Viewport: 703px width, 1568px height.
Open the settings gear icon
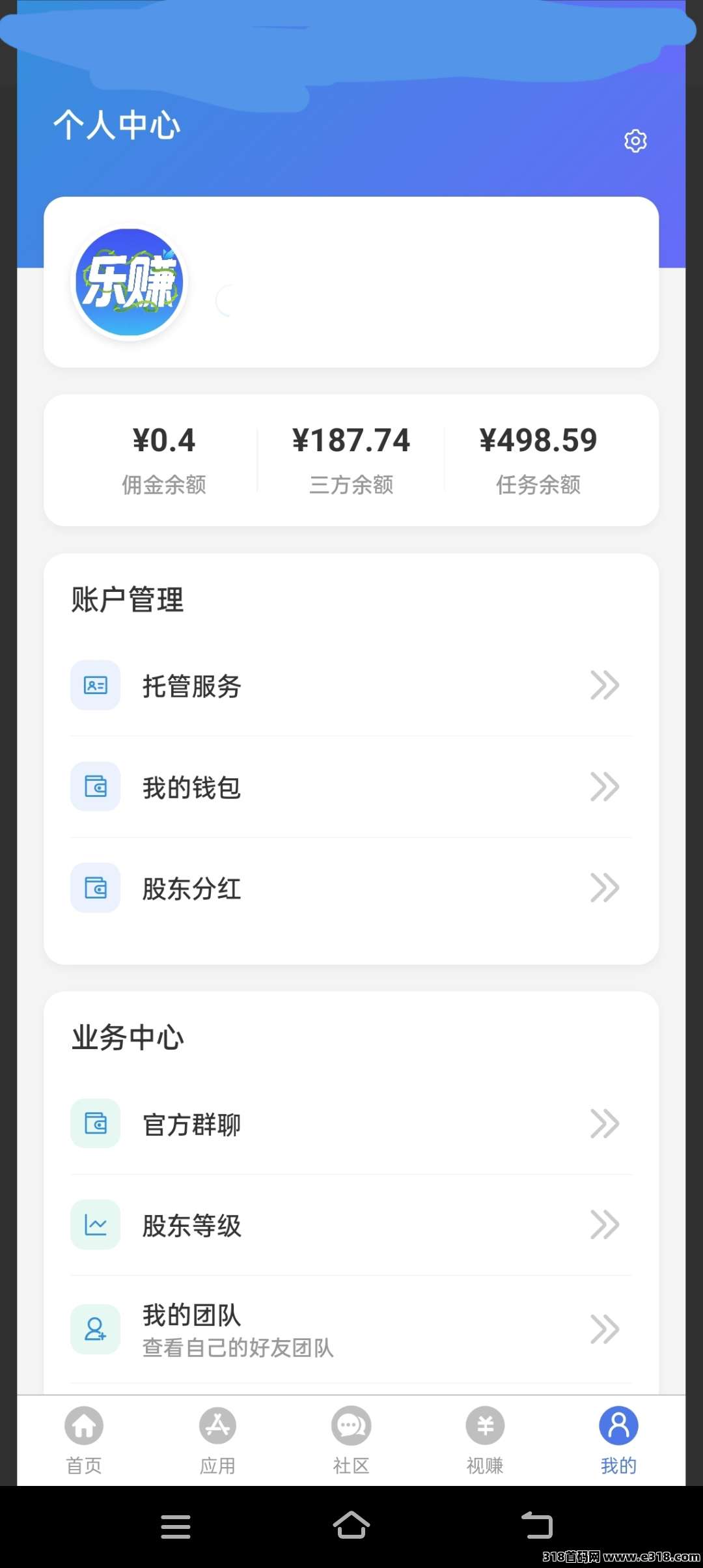[635, 141]
